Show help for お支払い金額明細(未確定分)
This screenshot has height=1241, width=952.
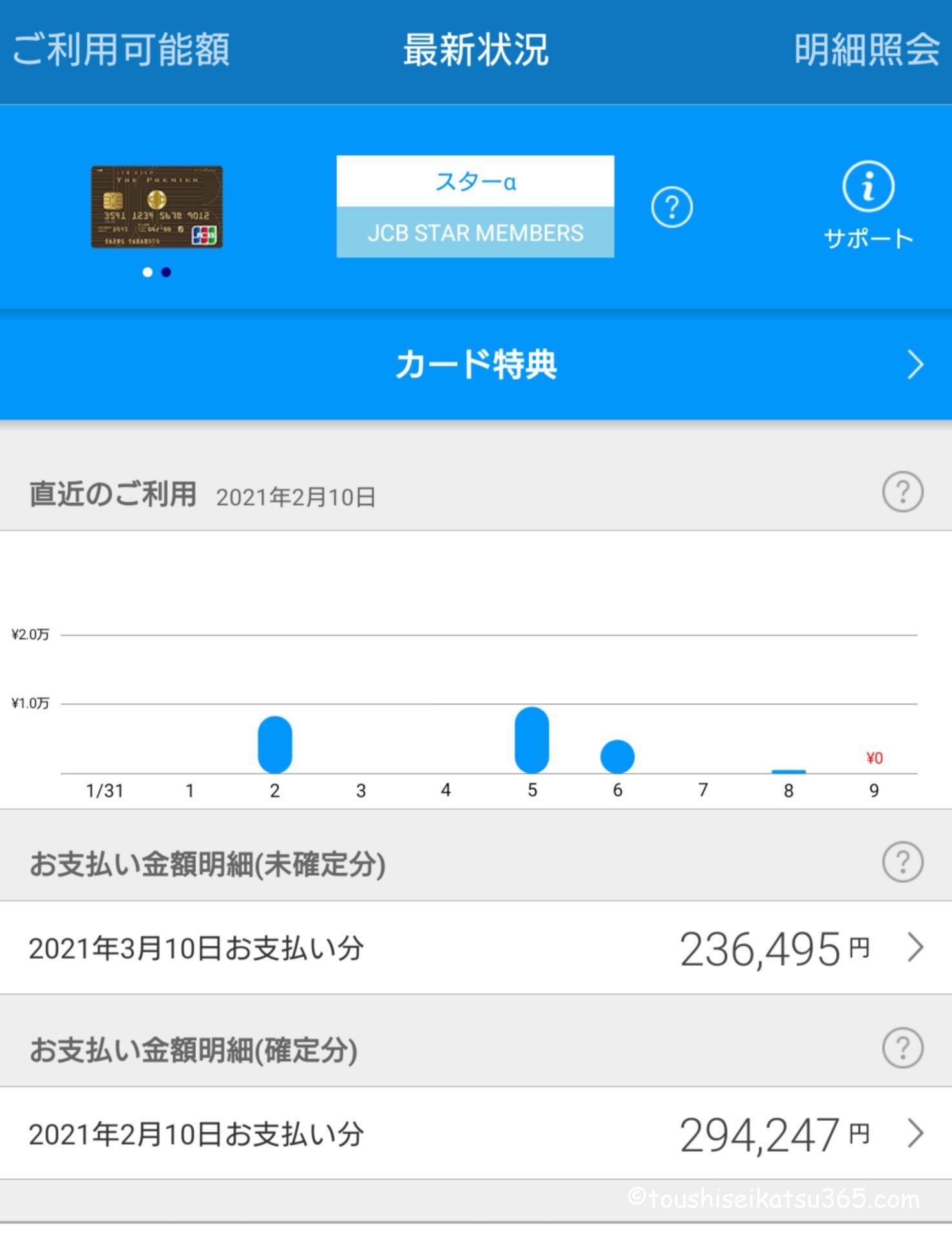(902, 862)
